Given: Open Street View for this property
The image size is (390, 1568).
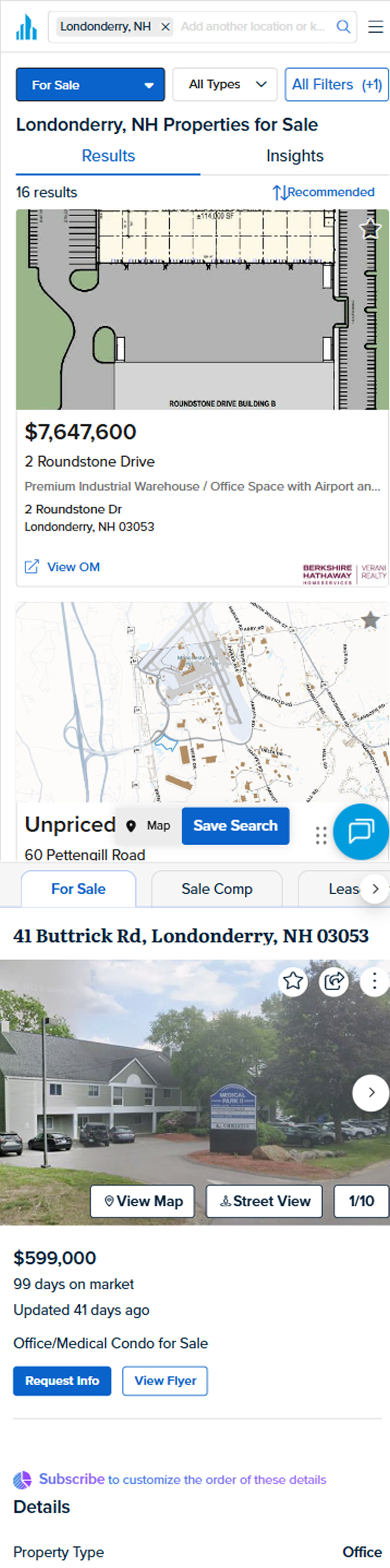Looking at the screenshot, I should pyautogui.click(x=264, y=1201).
